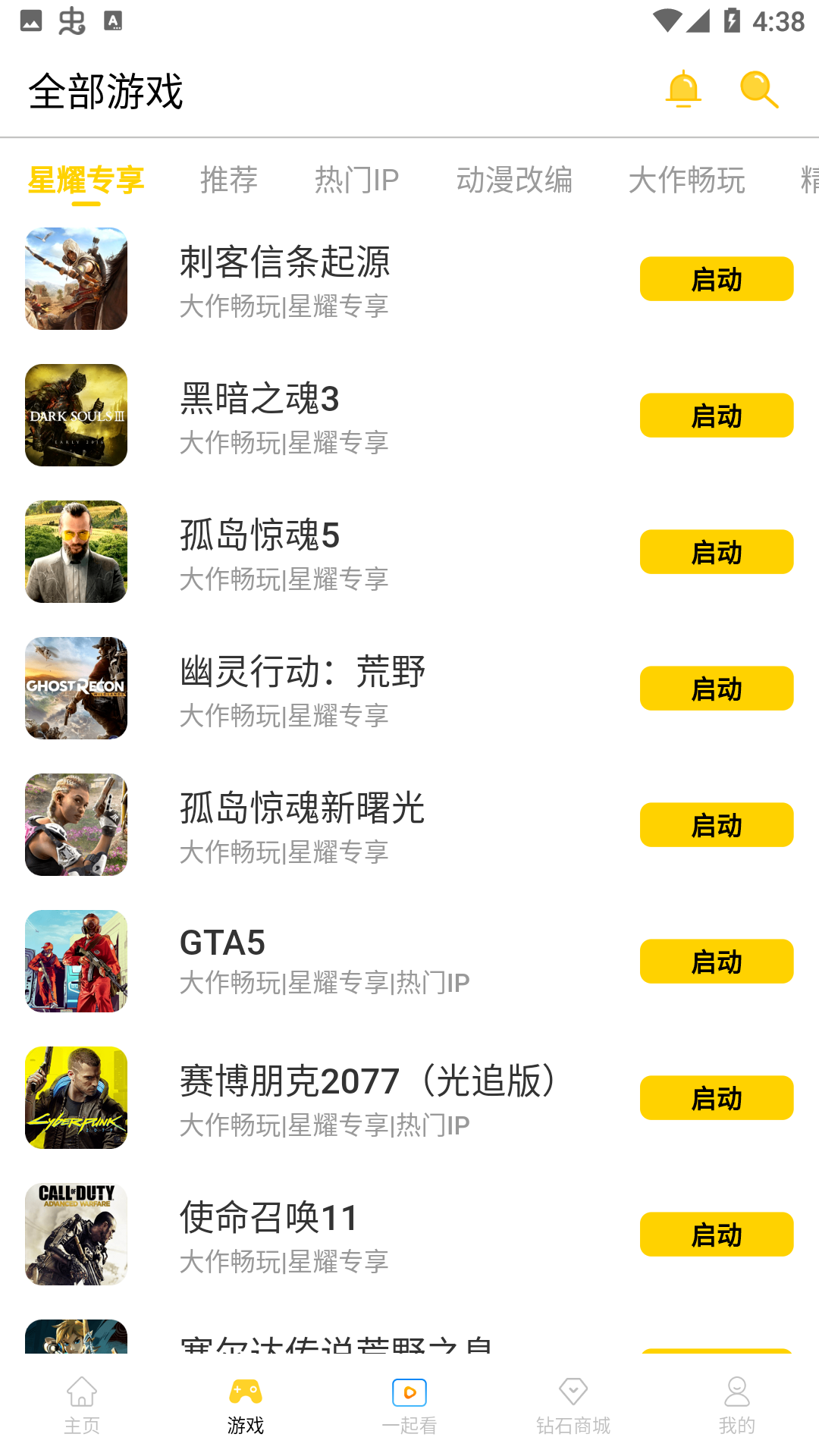Launch 赛博朋克2077（光追版）

tap(717, 1097)
